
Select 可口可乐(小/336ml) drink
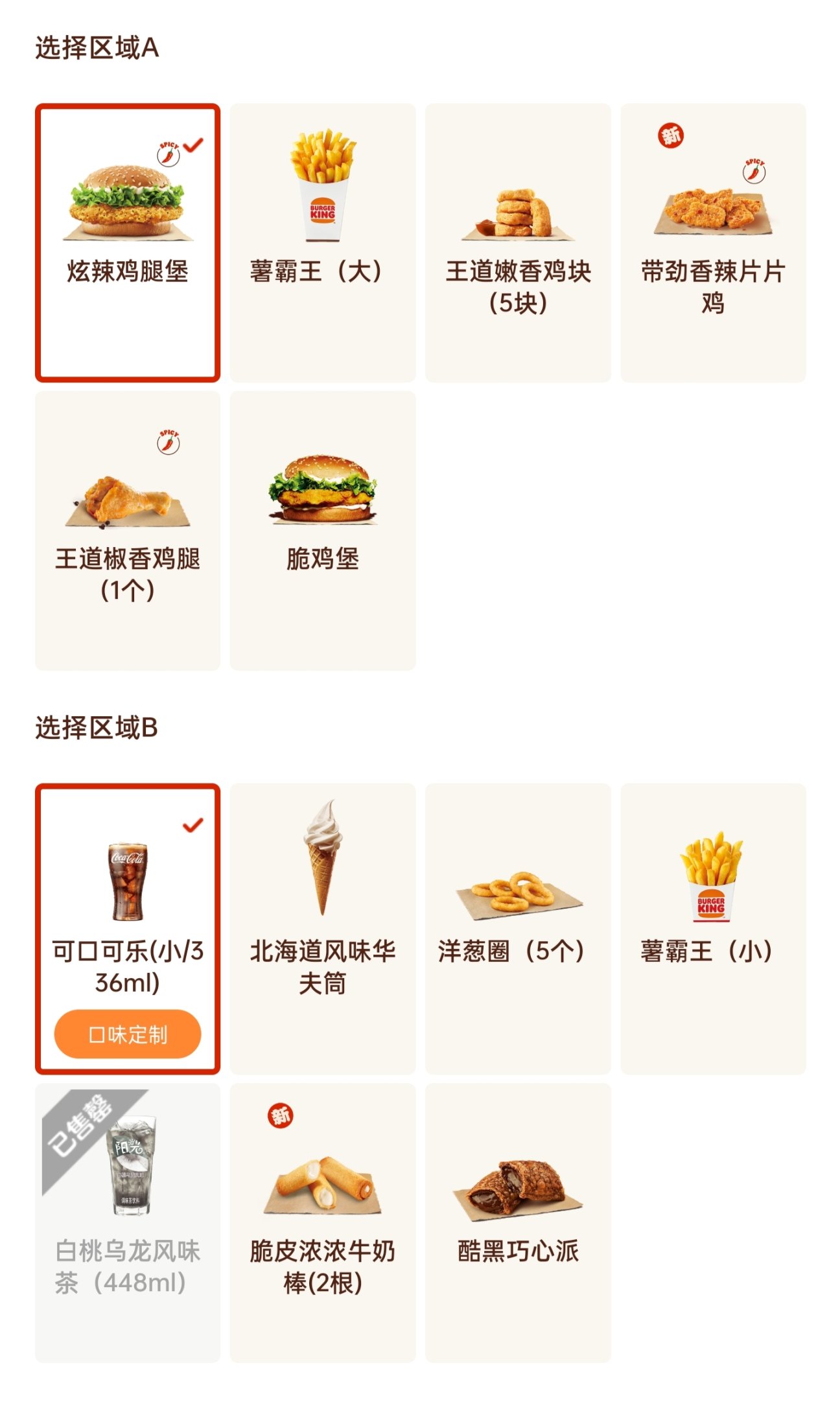coord(128,907)
